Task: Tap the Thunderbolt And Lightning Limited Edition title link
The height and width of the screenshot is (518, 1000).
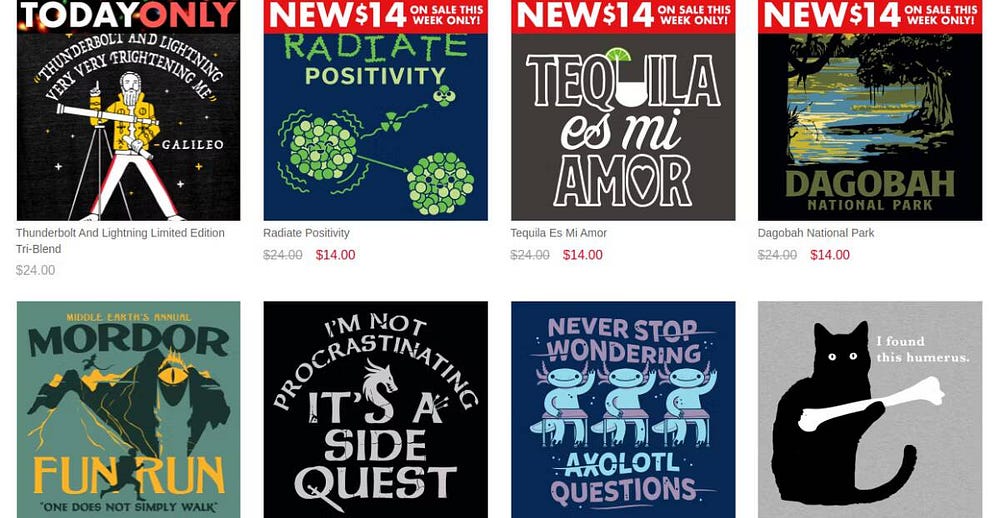Action: coord(120,233)
